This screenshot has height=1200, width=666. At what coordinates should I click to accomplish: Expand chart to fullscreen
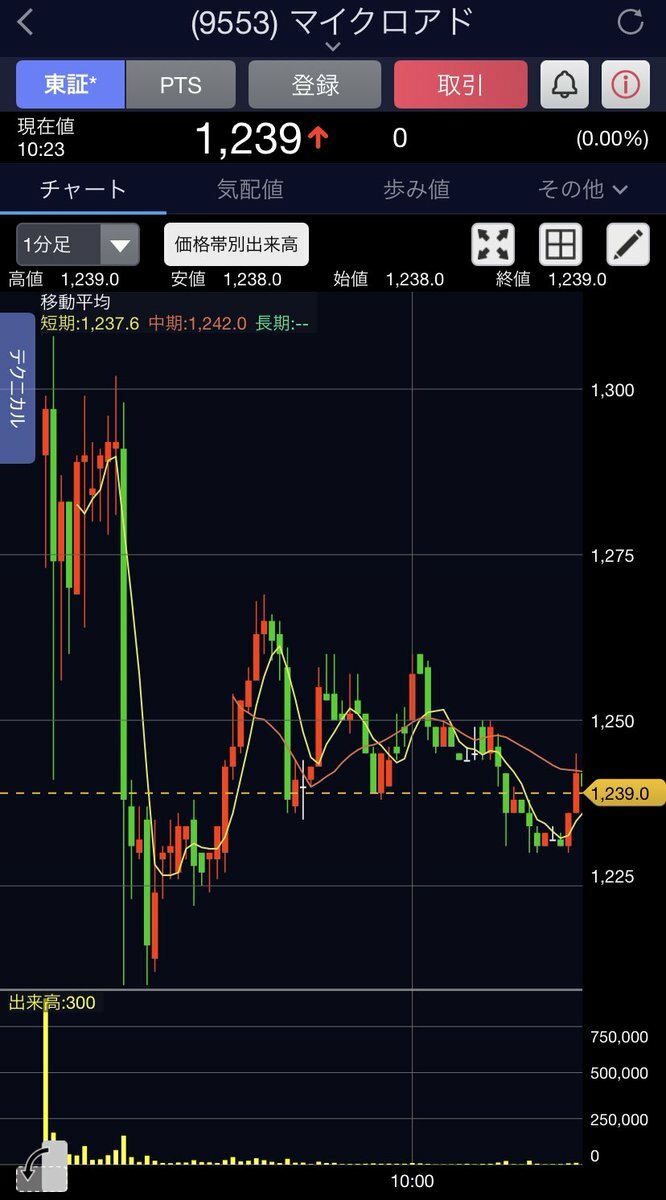click(x=493, y=244)
